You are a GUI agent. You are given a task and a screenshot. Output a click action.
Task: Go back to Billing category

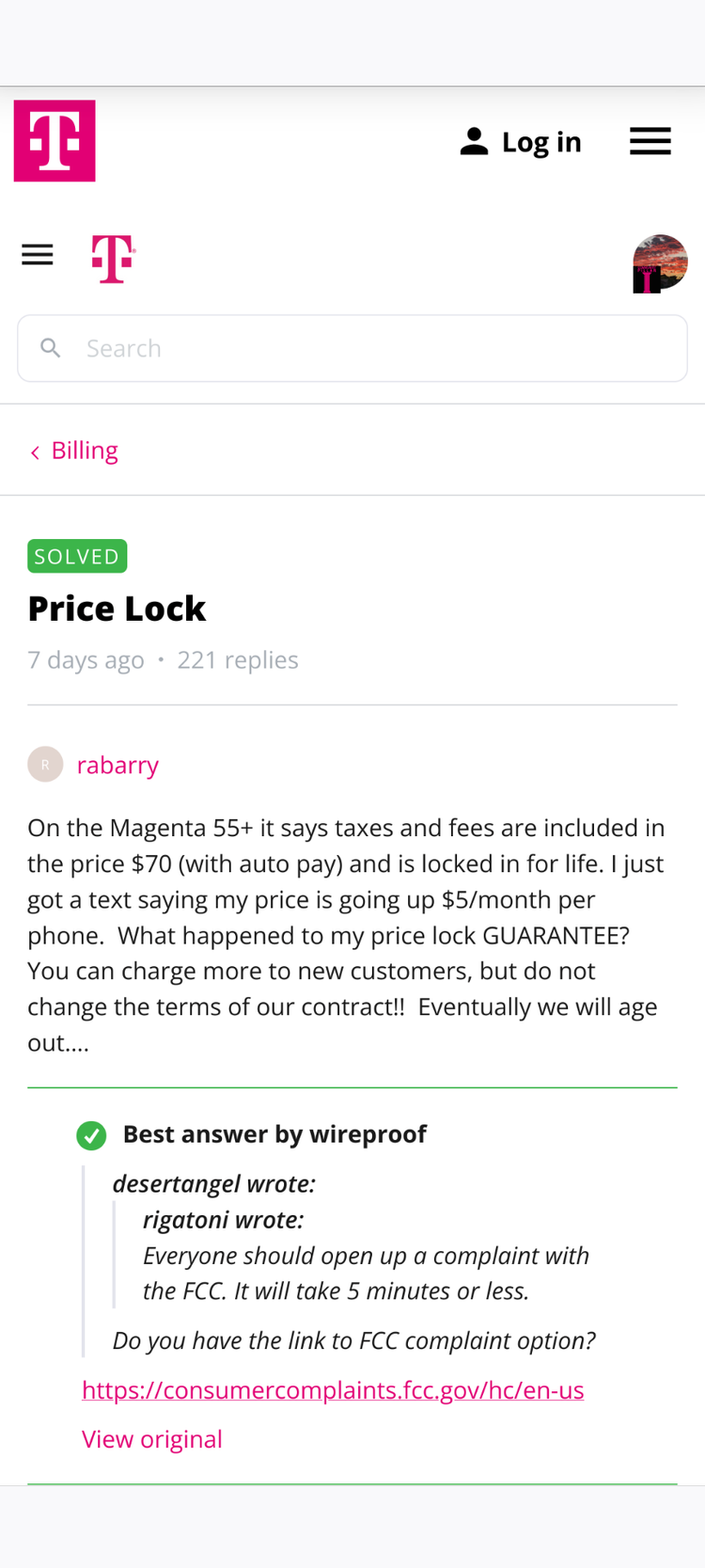73,451
